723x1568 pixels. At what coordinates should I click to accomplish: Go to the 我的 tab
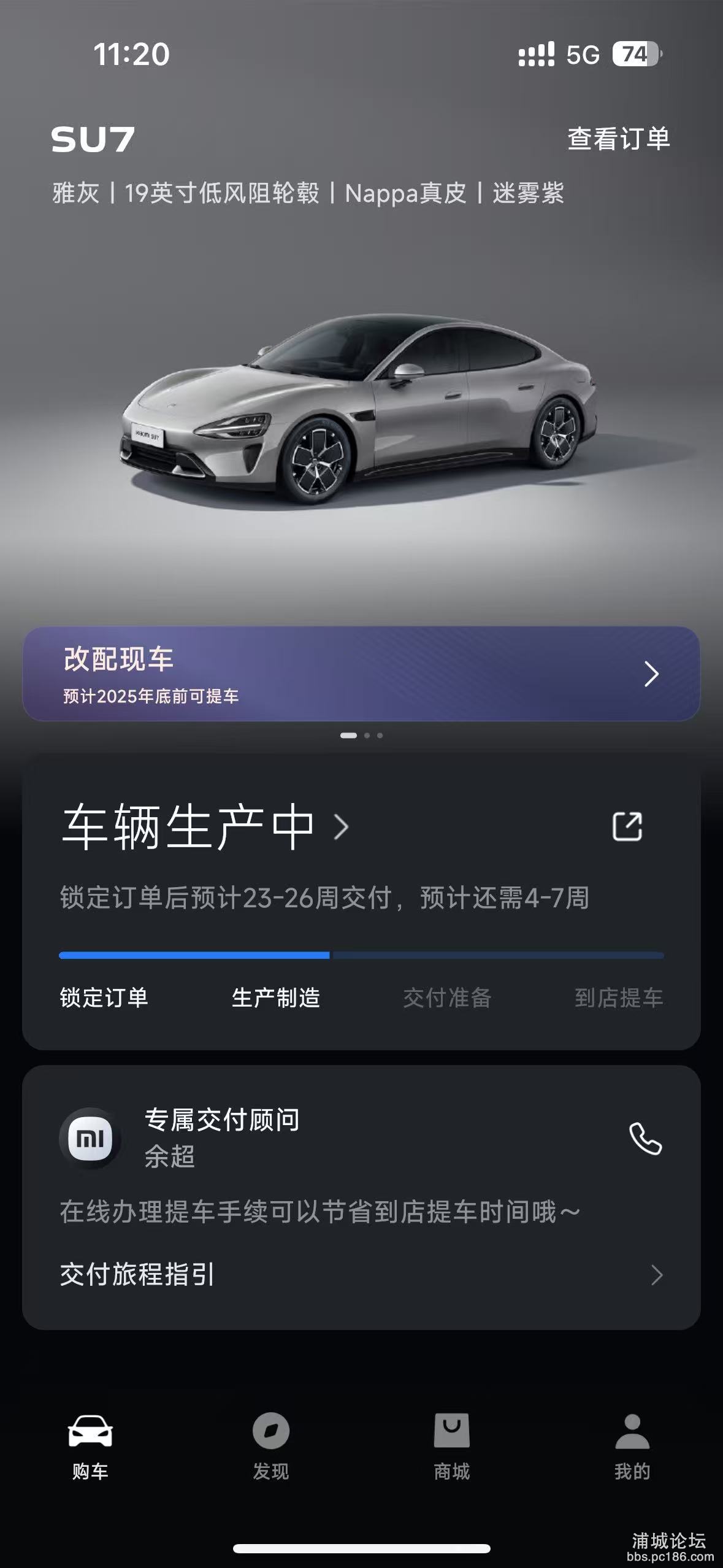pyautogui.click(x=632, y=1447)
